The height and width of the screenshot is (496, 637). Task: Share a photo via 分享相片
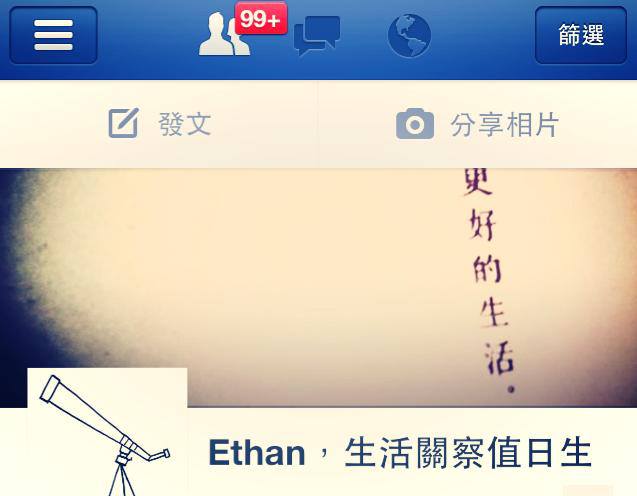coord(477,125)
